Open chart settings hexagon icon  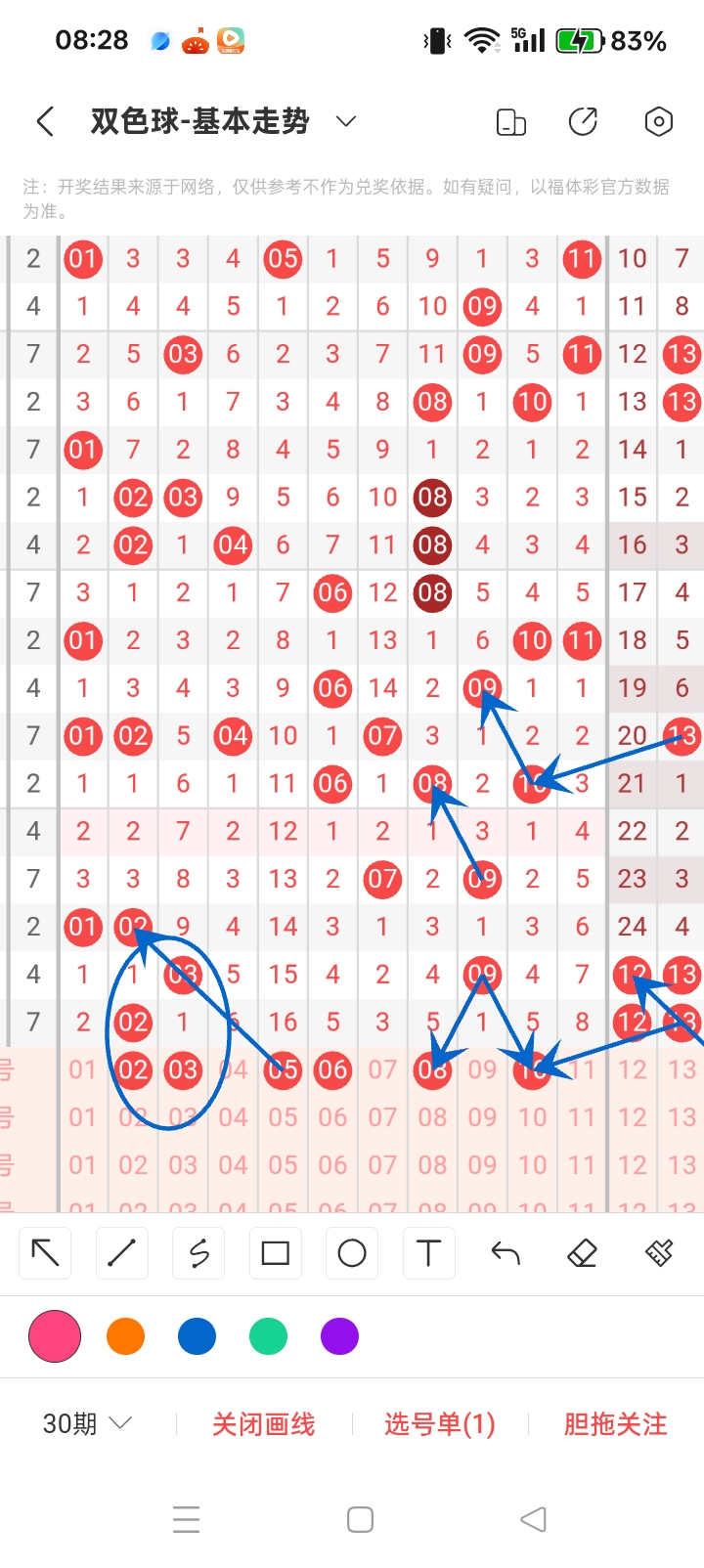click(x=659, y=122)
